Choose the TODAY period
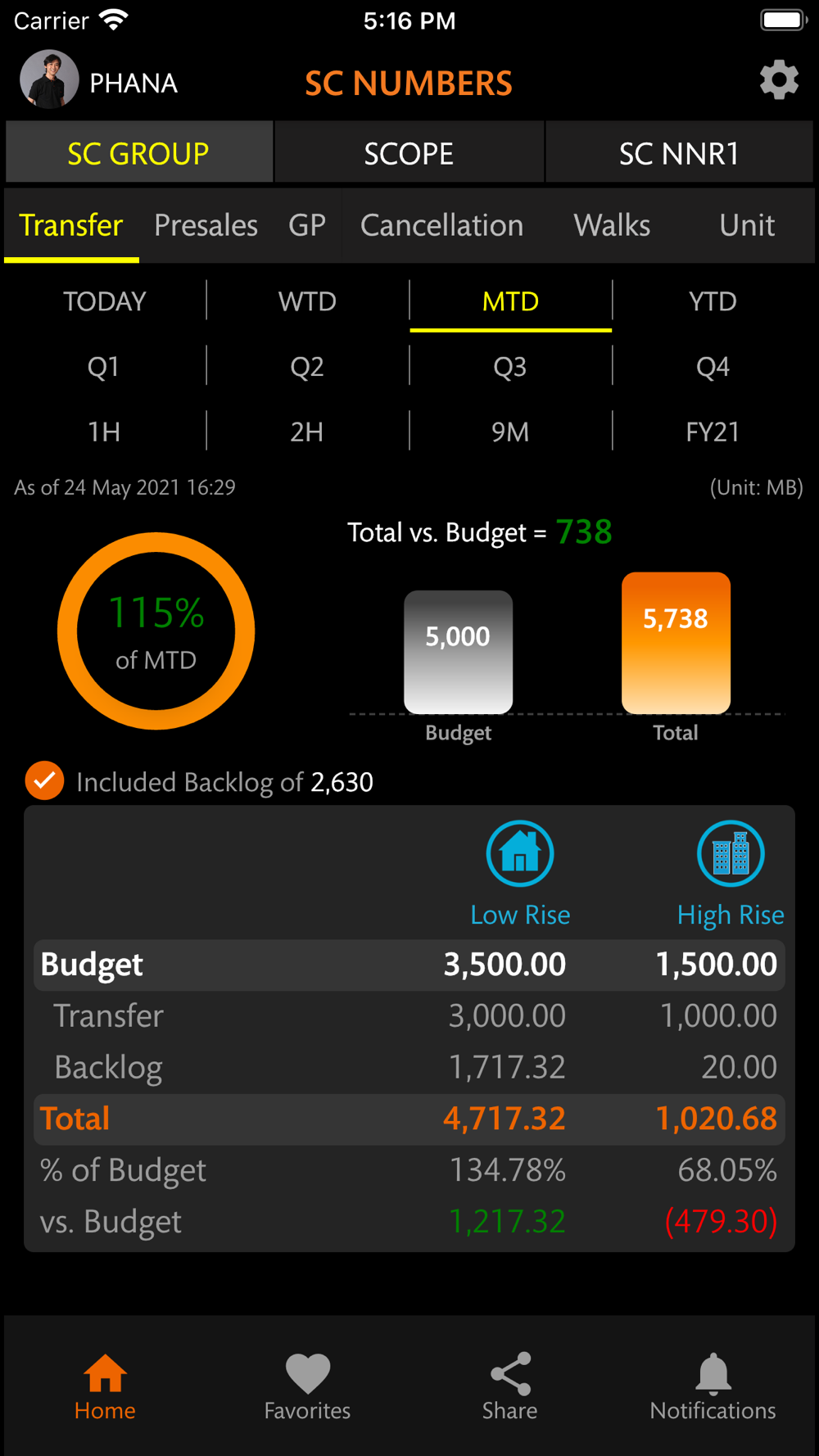819x1456 pixels. (x=105, y=301)
